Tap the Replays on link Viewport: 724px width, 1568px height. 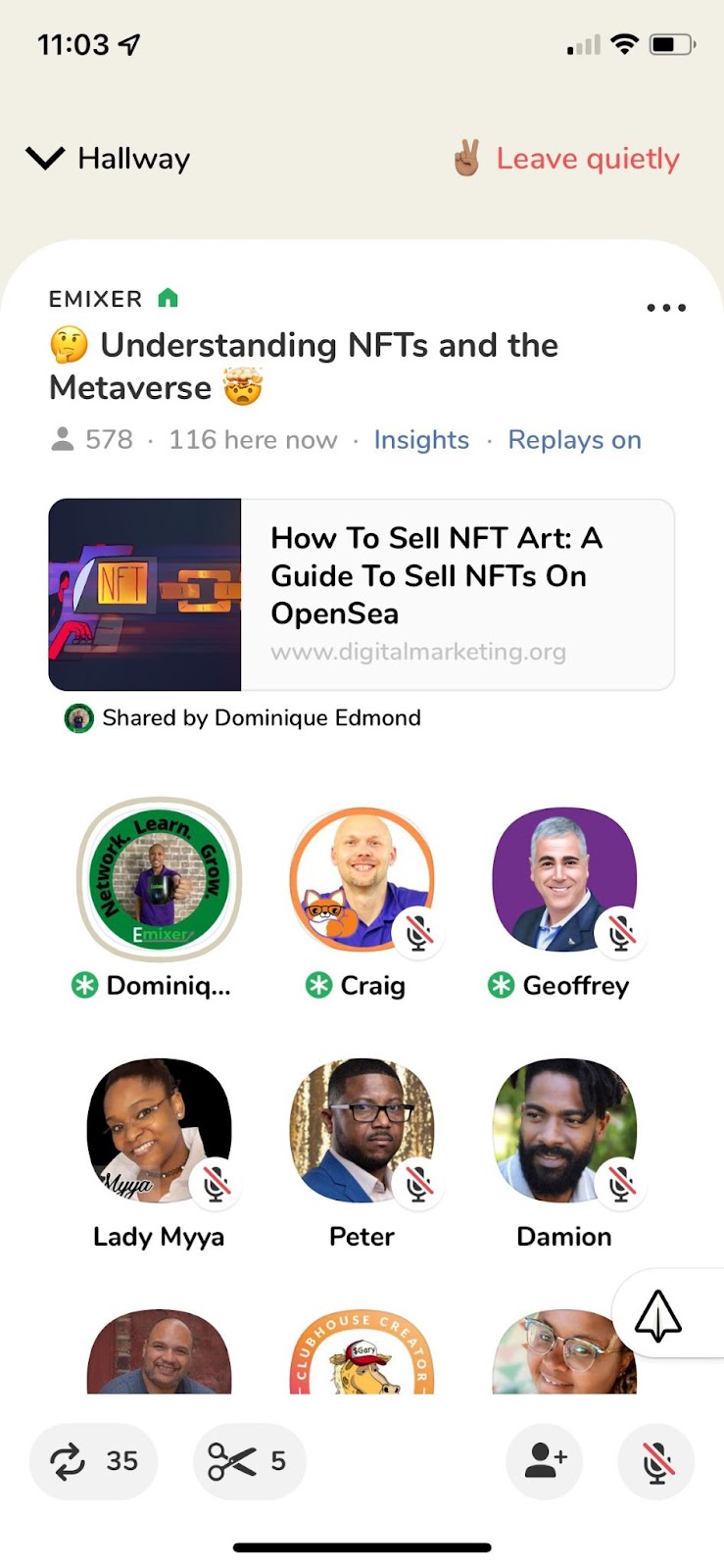pos(574,440)
